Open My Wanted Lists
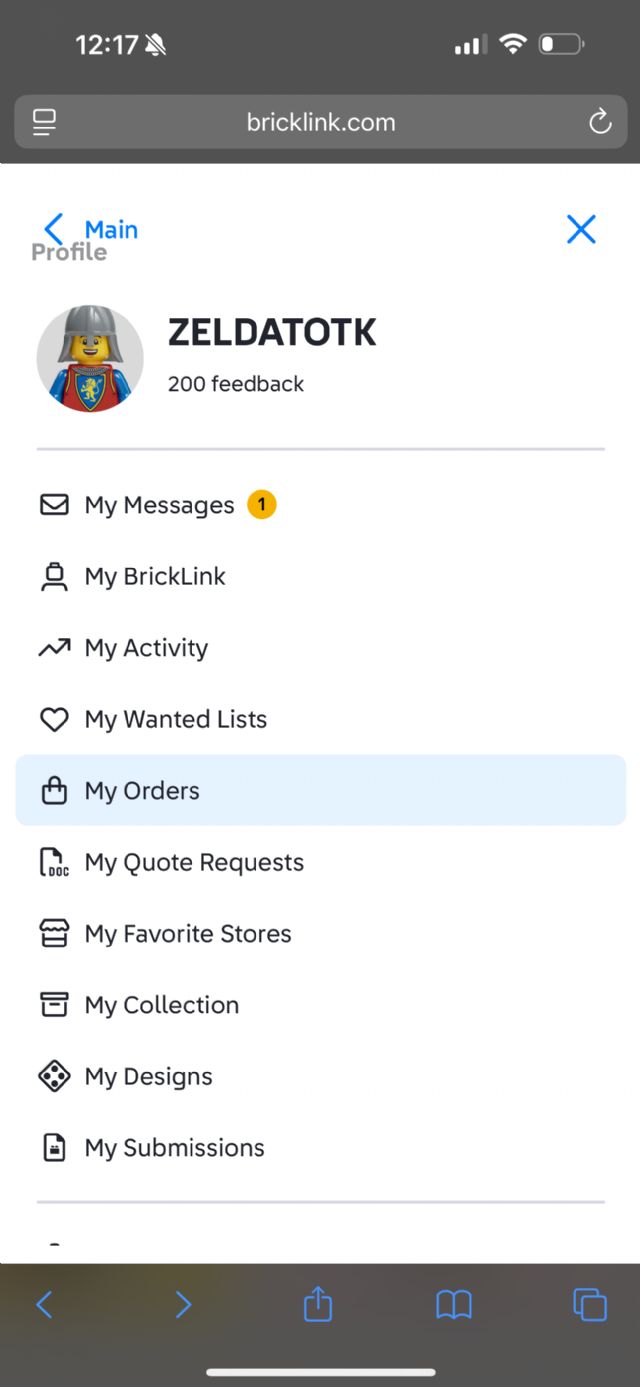 pos(175,719)
